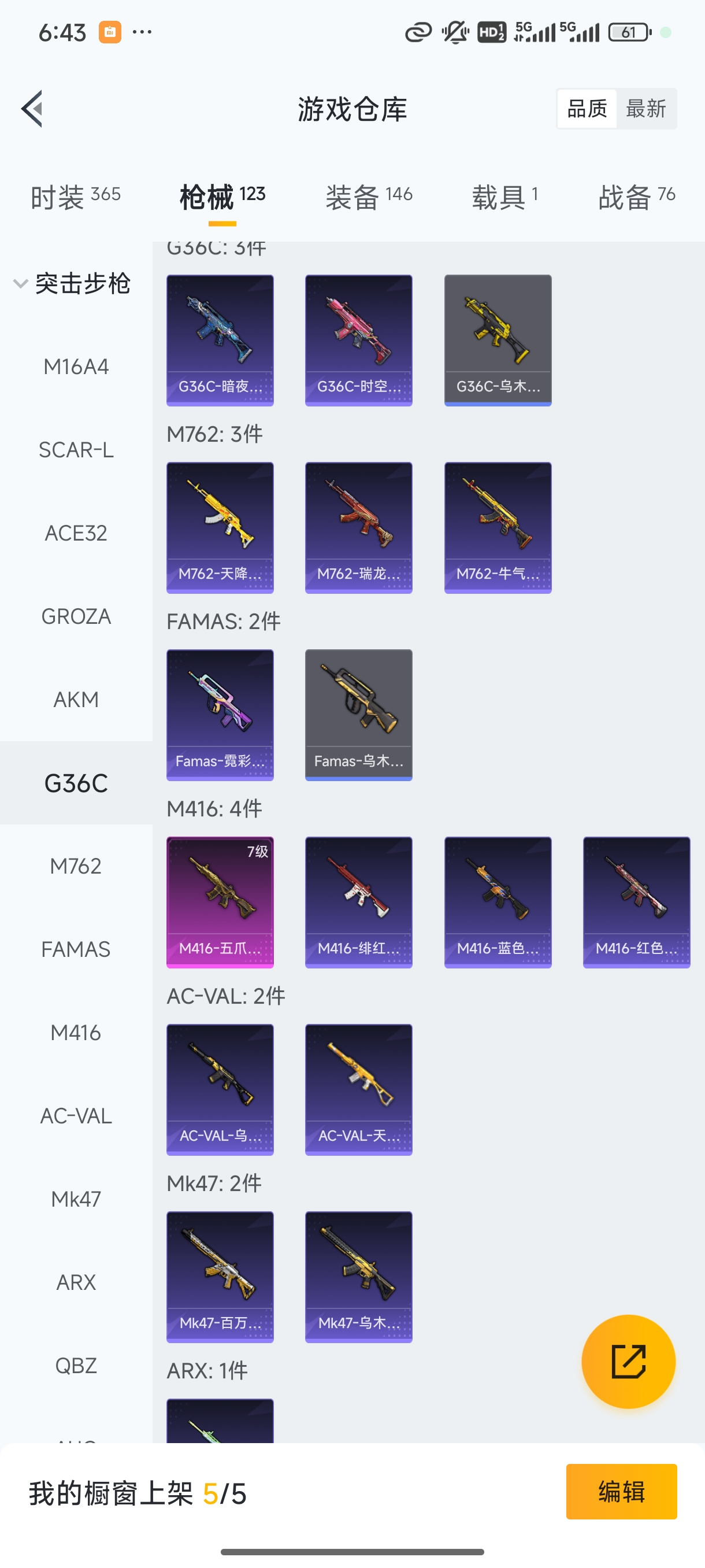Open the Famas-霓彩 skin card
Viewport: 705px width, 1568px height.
220,715
